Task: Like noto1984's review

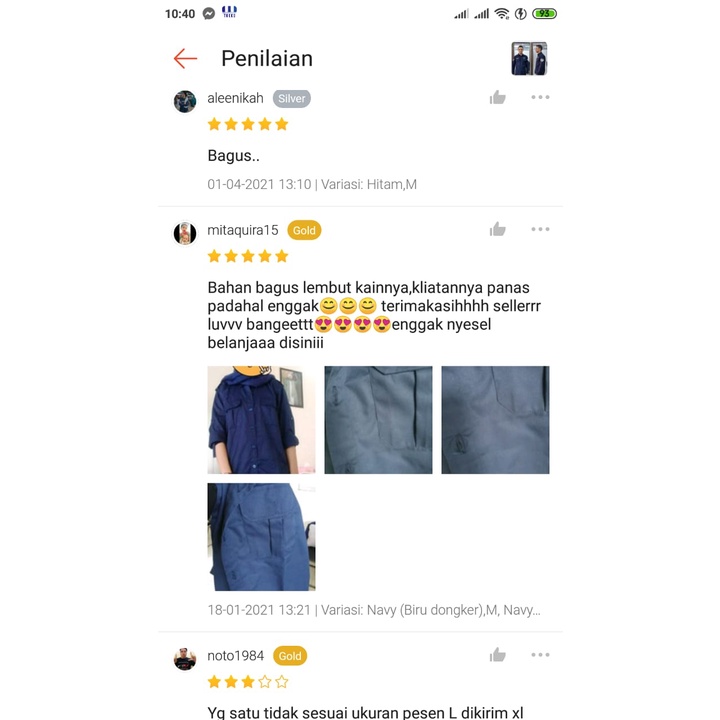Action: (497, 655)
